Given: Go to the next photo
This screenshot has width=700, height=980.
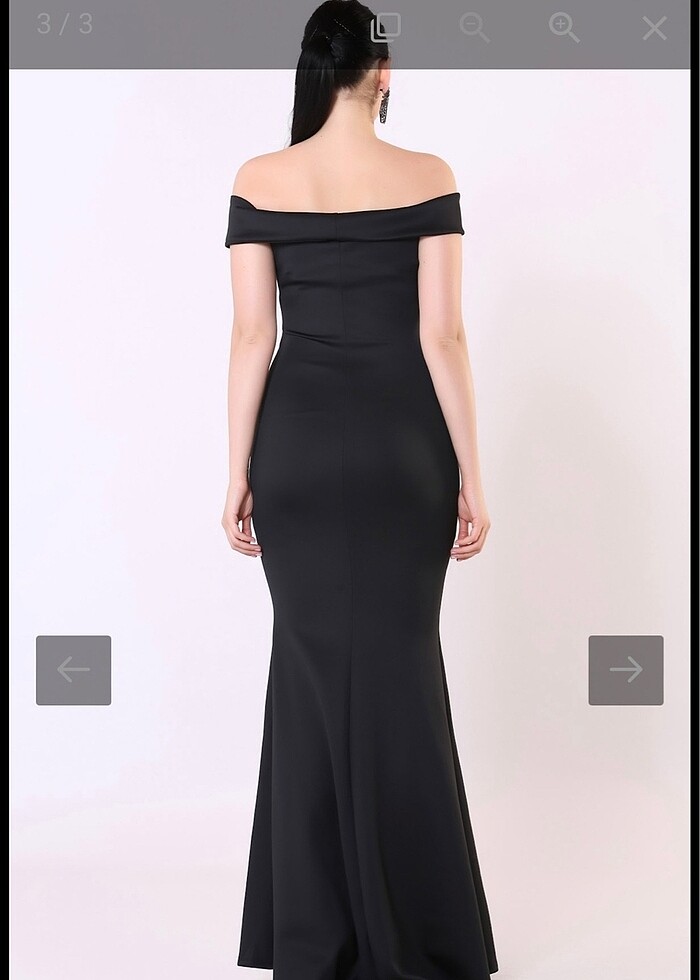Looking at the screenshot, I should click(626, 670).
